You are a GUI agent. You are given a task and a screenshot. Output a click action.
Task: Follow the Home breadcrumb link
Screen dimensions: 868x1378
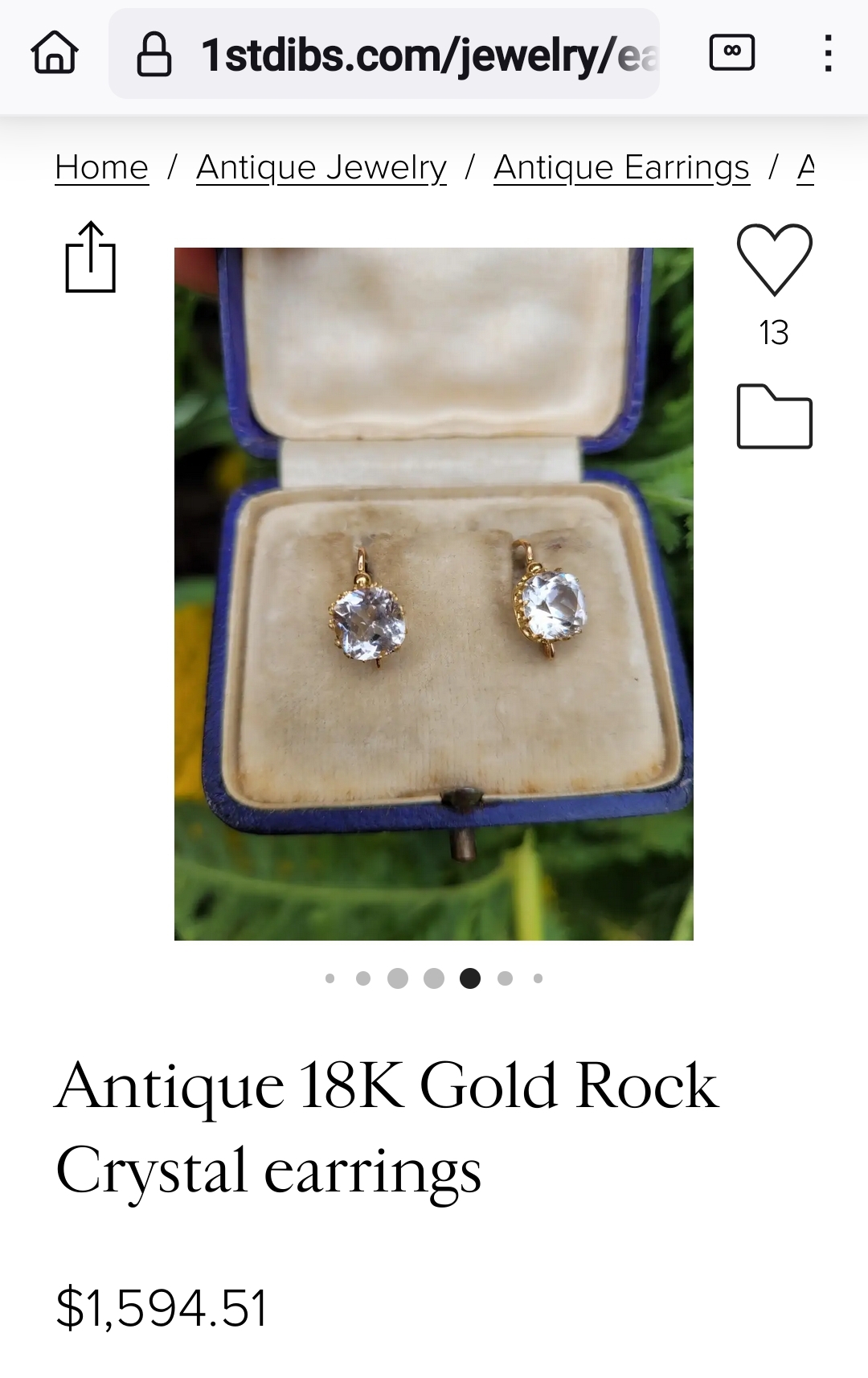pos(102,167)
